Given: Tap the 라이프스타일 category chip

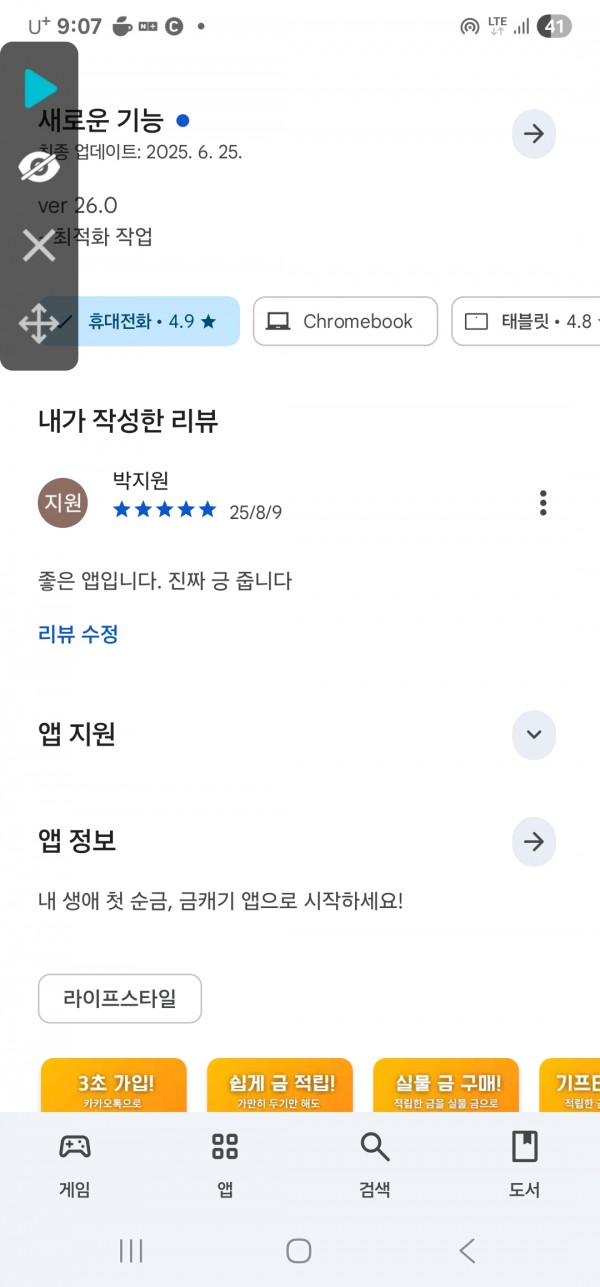Looking at the screenshot, I should [x=120, y=998].
